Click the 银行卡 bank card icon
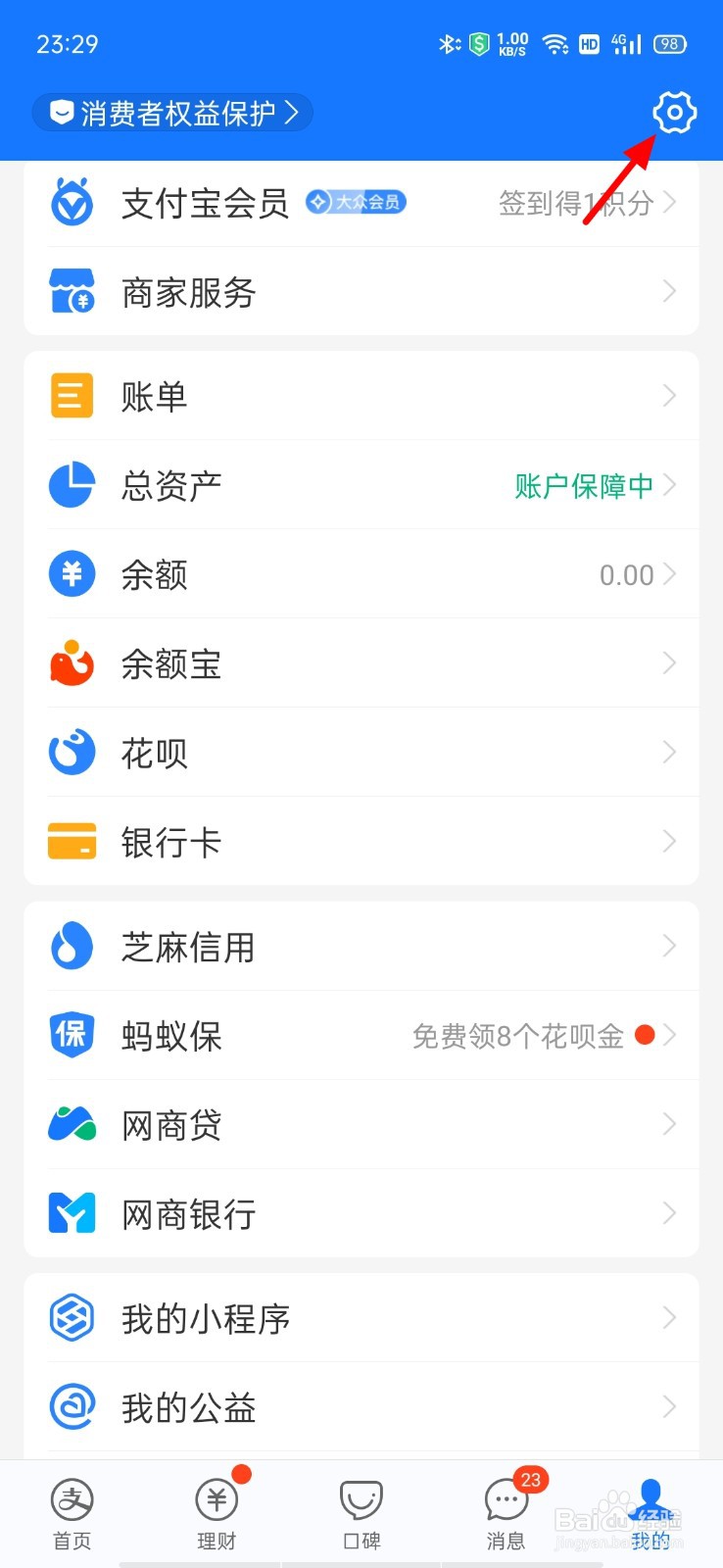The image size is (723, 1568). tap(71, 841)
